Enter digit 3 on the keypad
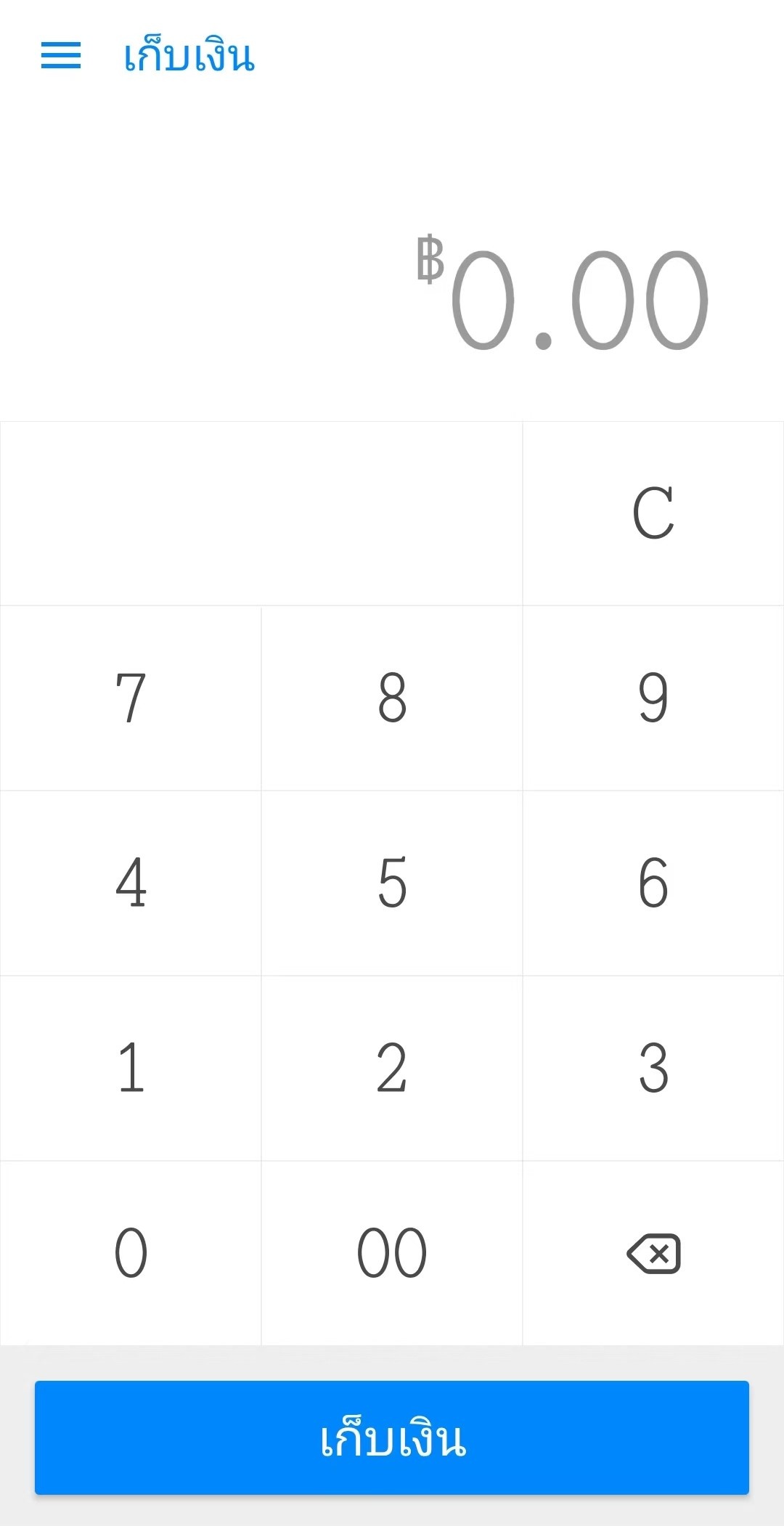This screenshot has width=784, height=1526. [653, 1068]
